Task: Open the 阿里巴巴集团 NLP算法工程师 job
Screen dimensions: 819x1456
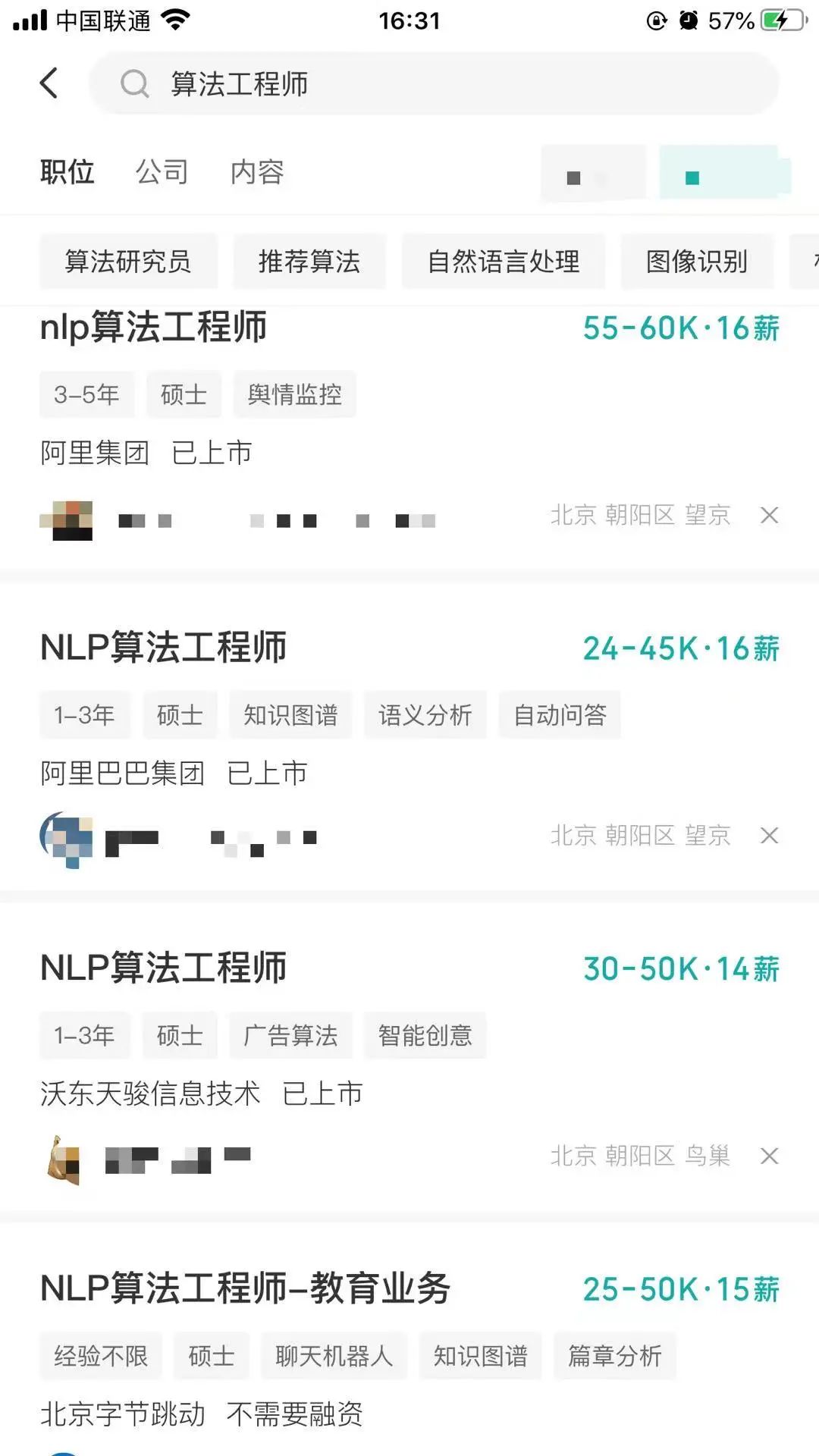Action: coord(163,648)
